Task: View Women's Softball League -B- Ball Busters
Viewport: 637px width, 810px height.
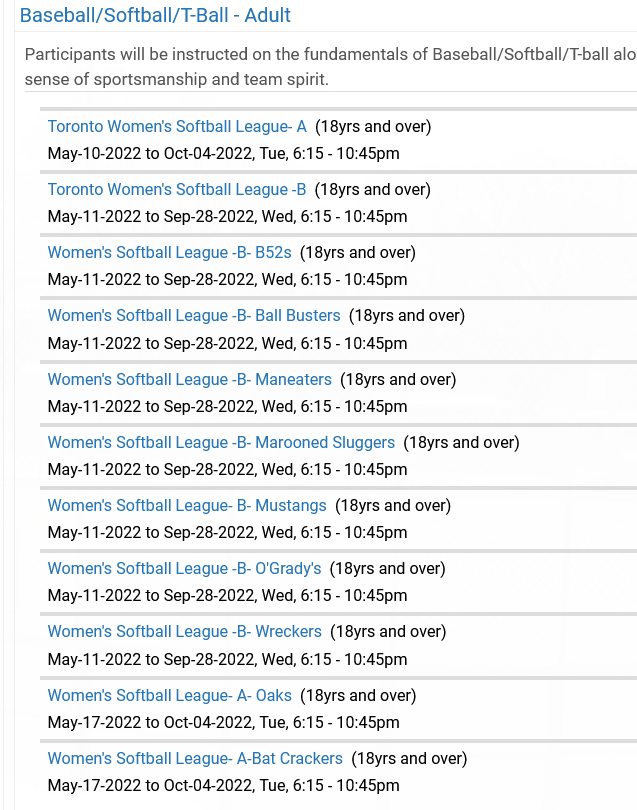Action: (x=194, y=316)
